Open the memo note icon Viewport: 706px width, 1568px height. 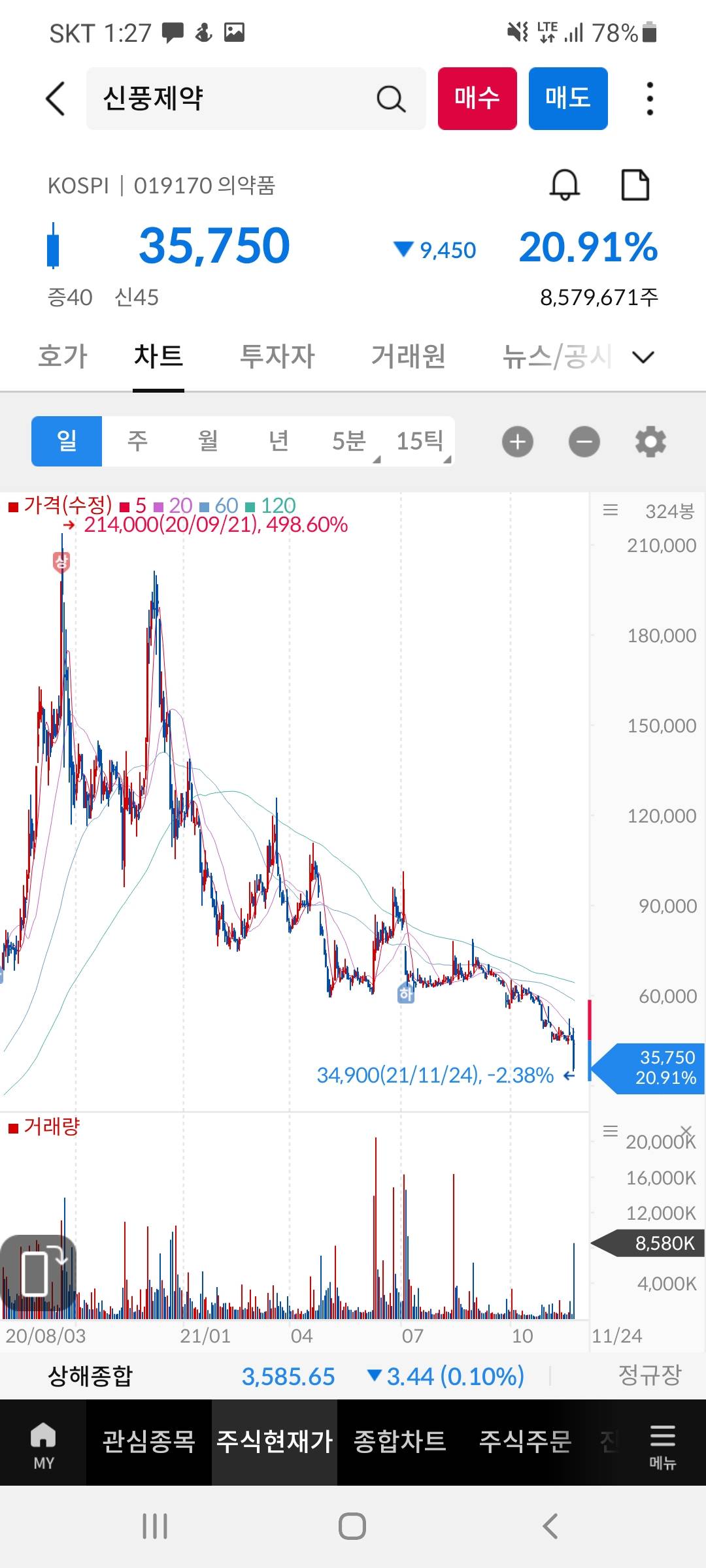point(635,185)
